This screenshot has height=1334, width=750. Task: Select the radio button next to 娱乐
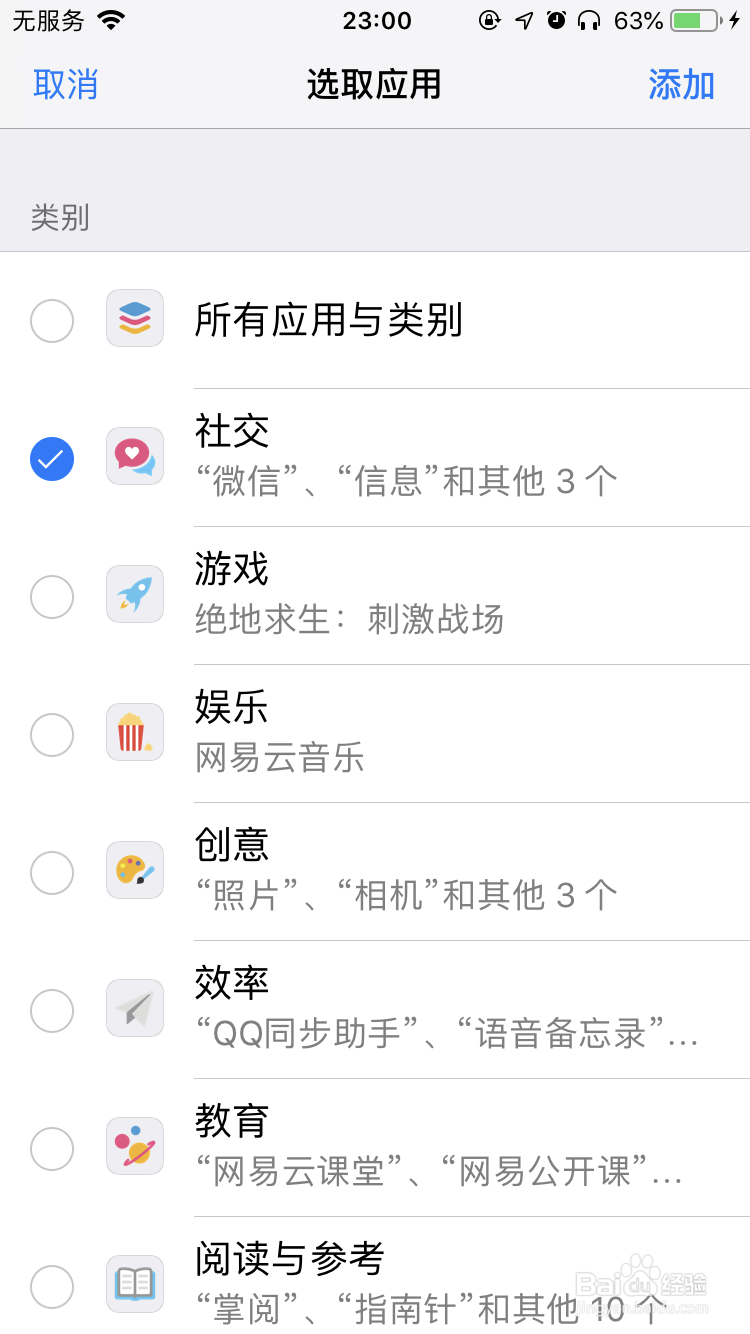[52, 734]
